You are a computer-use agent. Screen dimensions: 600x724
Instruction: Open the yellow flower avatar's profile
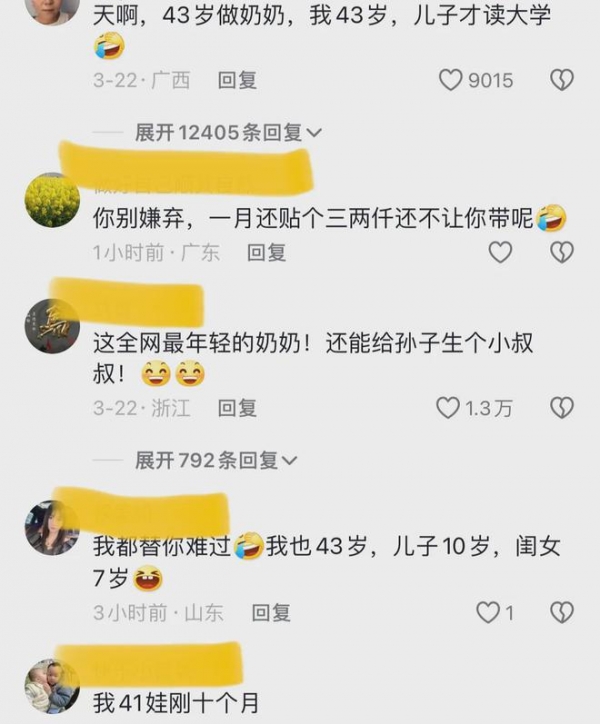tap(52, 200)
